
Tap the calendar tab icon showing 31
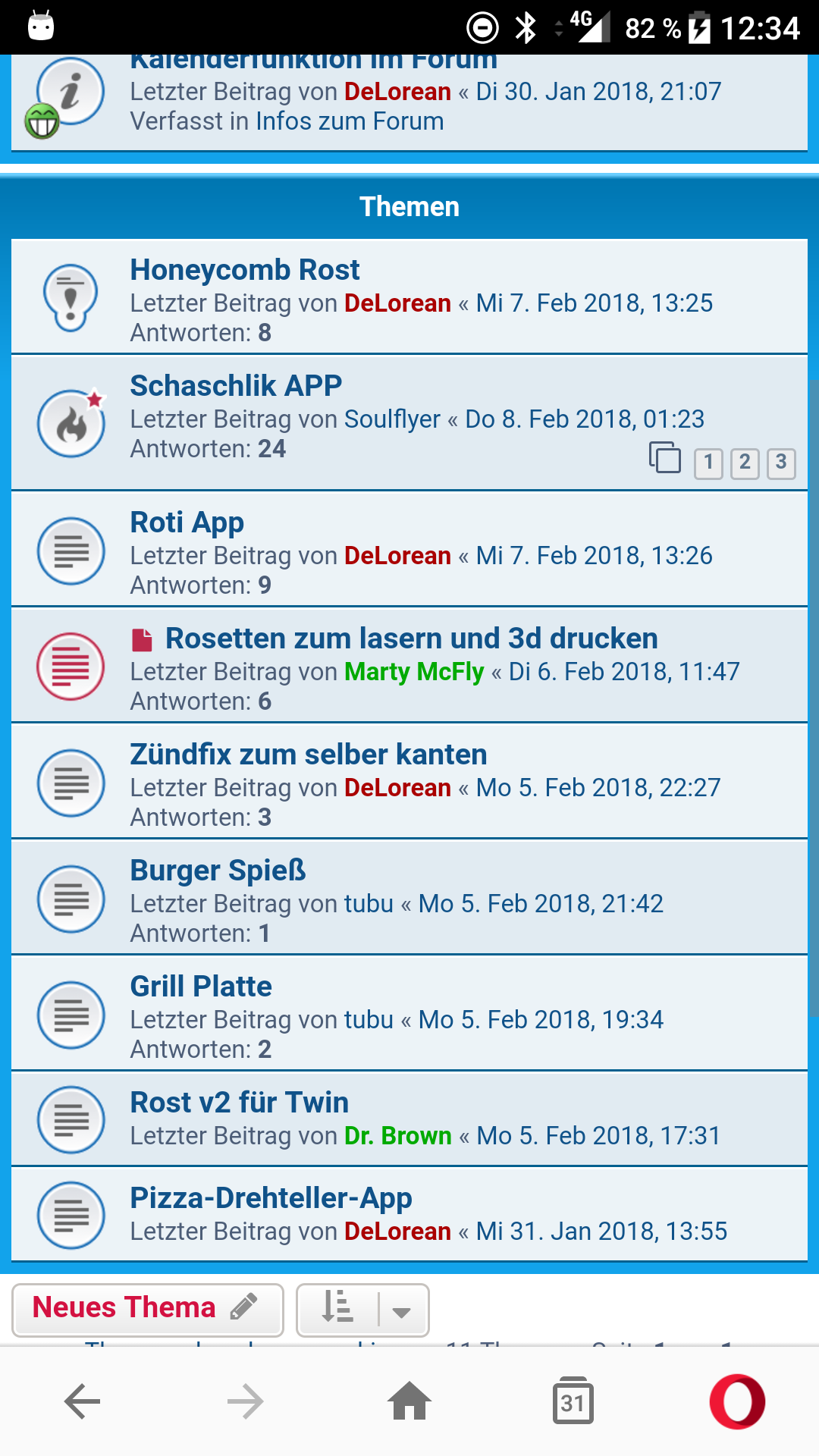click(x=573, y=1401)
